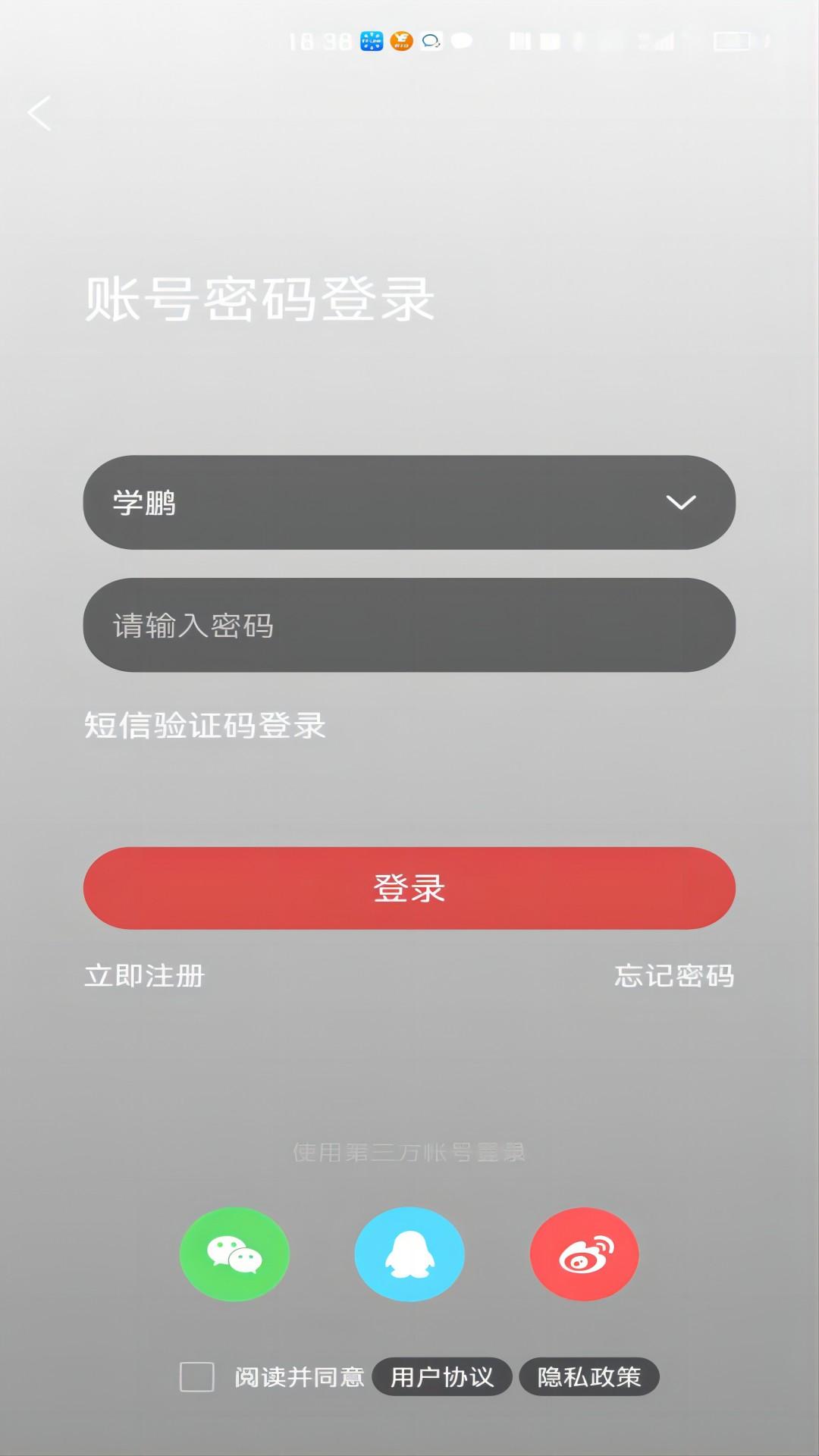Tap 隐私政策 privacy policy pill
The image size is (819, 1456).
pos(590,1376)
